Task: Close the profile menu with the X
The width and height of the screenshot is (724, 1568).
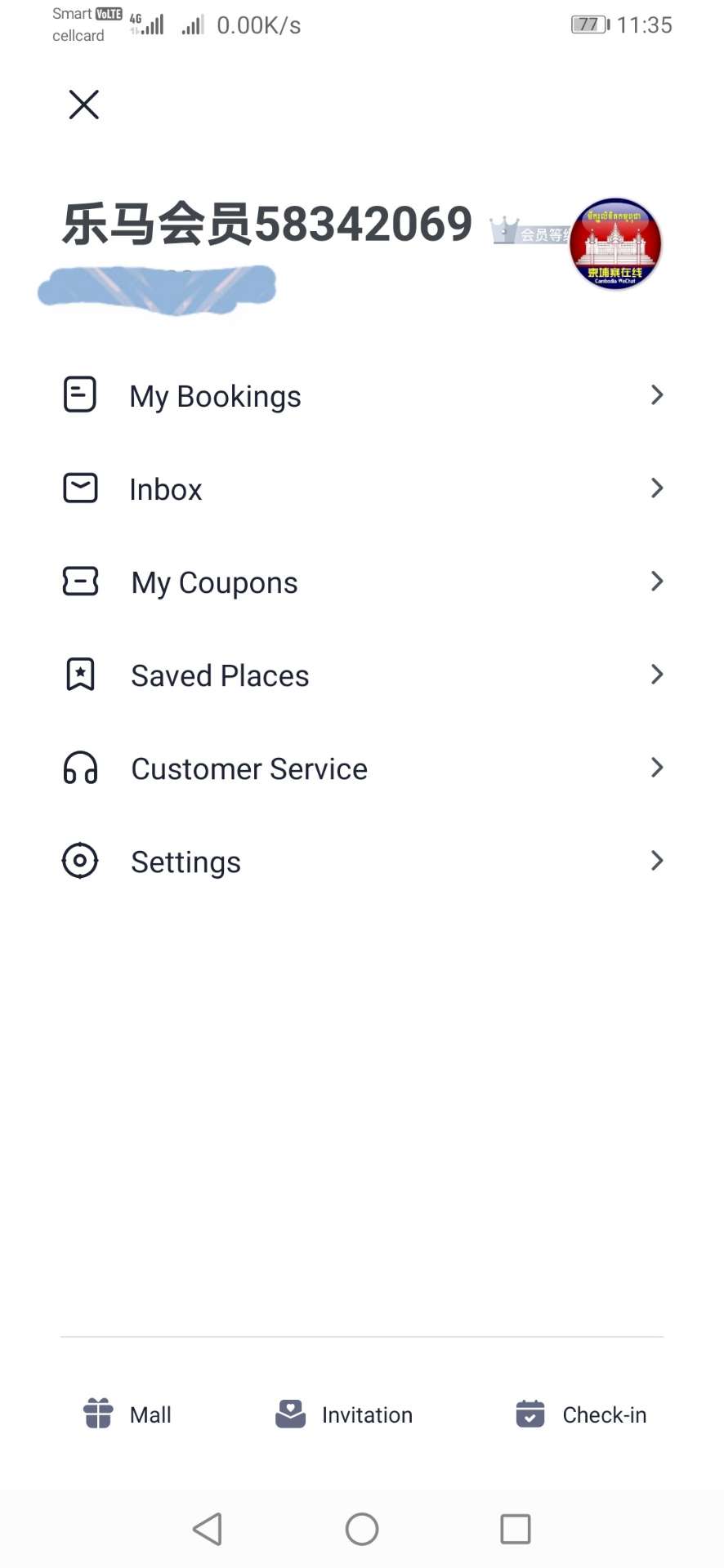Action: [x=83, y=105]
